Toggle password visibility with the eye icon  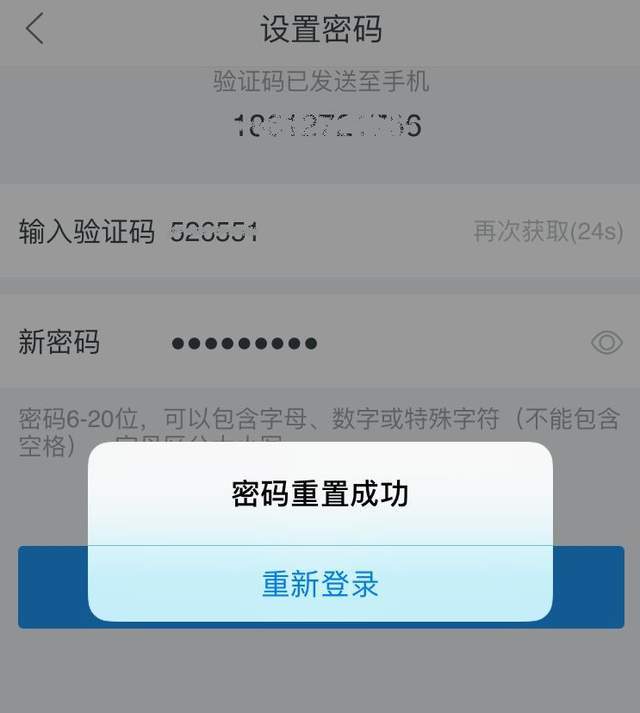click(x=606, y=343)
